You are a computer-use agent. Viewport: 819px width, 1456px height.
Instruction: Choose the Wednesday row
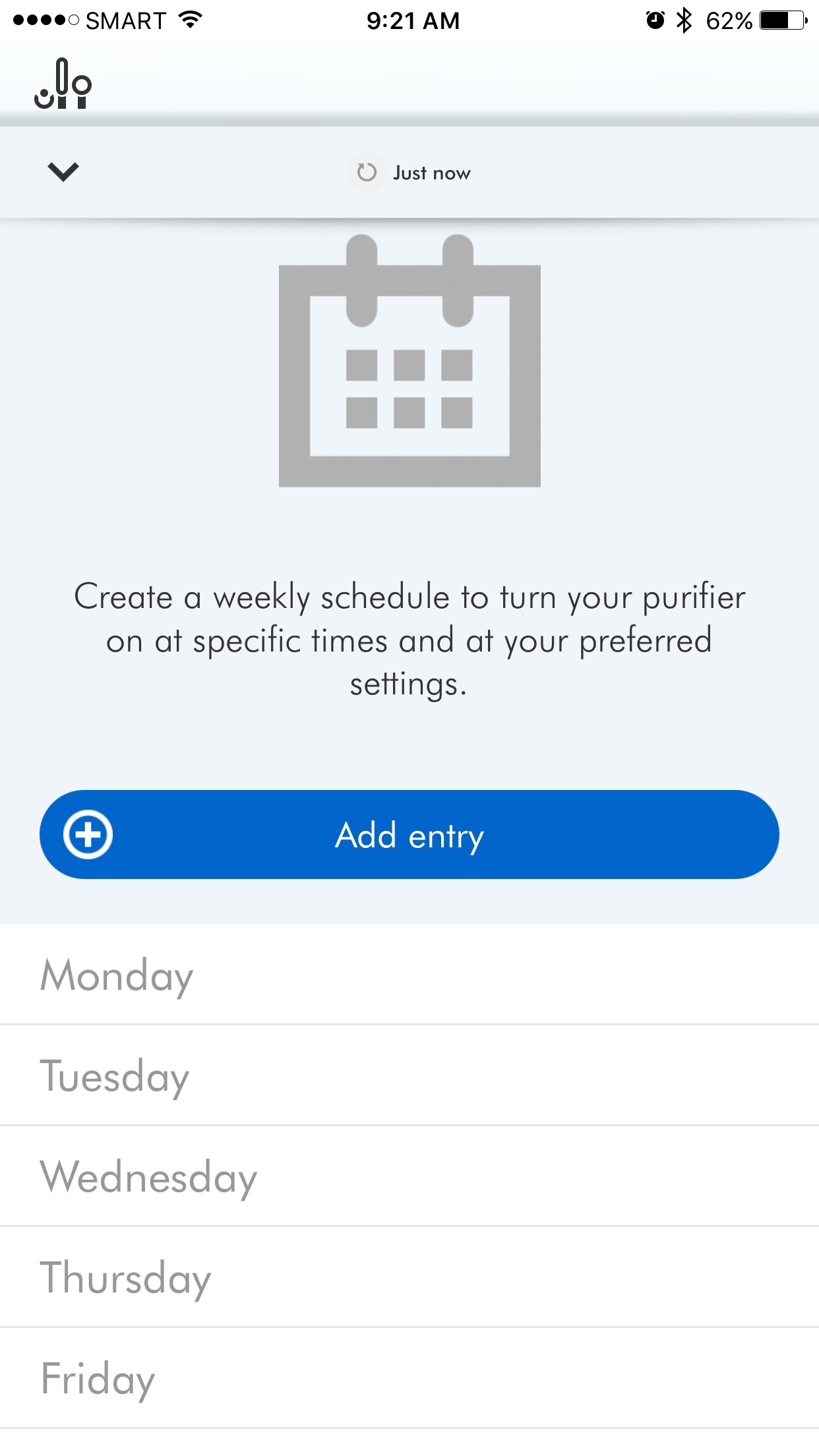[409, 1176]
